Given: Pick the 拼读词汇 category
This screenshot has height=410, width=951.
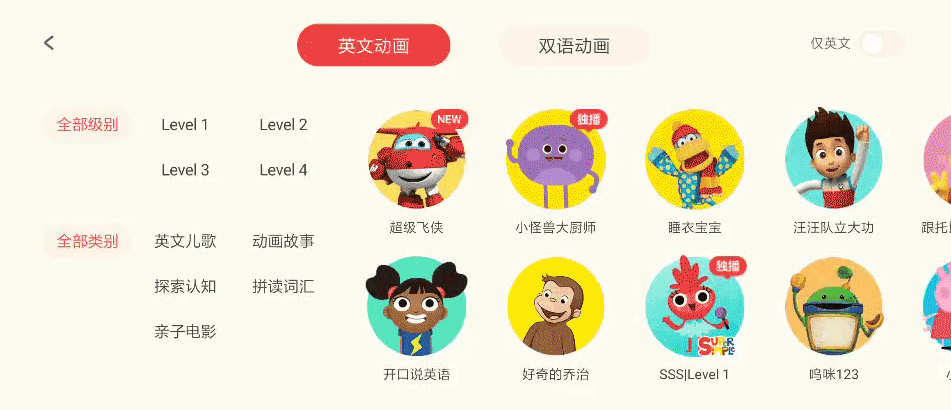Looking at the screenshot, I should (283, 286).
